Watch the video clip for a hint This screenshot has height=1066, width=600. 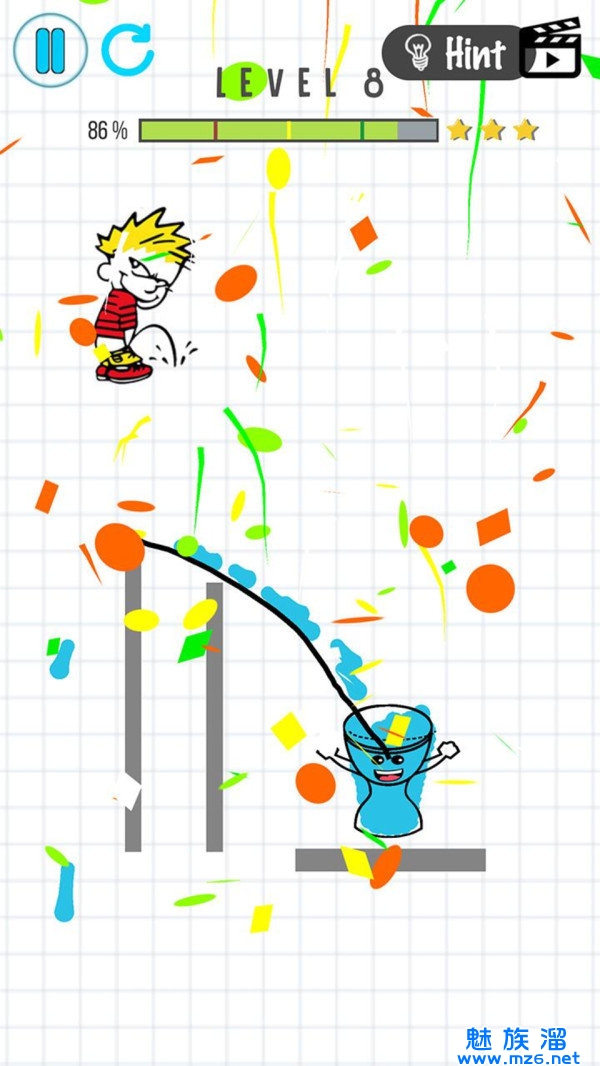click(x=551, y=48)
